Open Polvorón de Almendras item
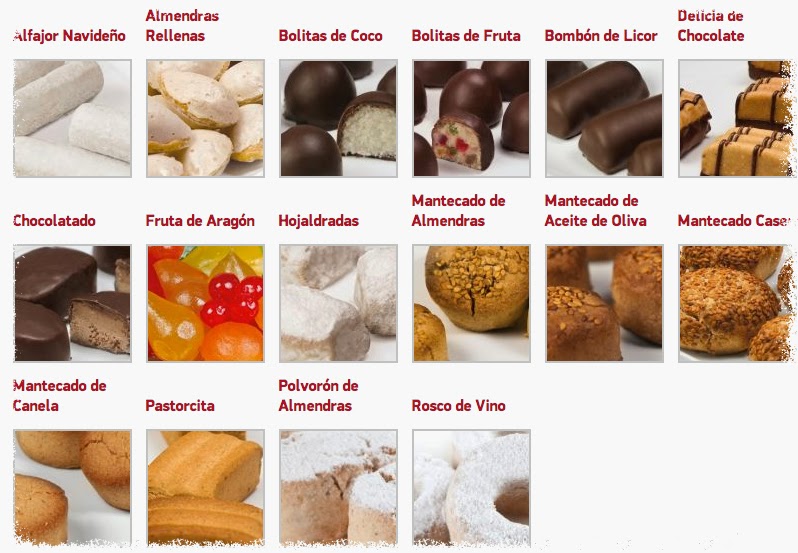Viewport: 798px width, 553px height. tap(338, 487)
